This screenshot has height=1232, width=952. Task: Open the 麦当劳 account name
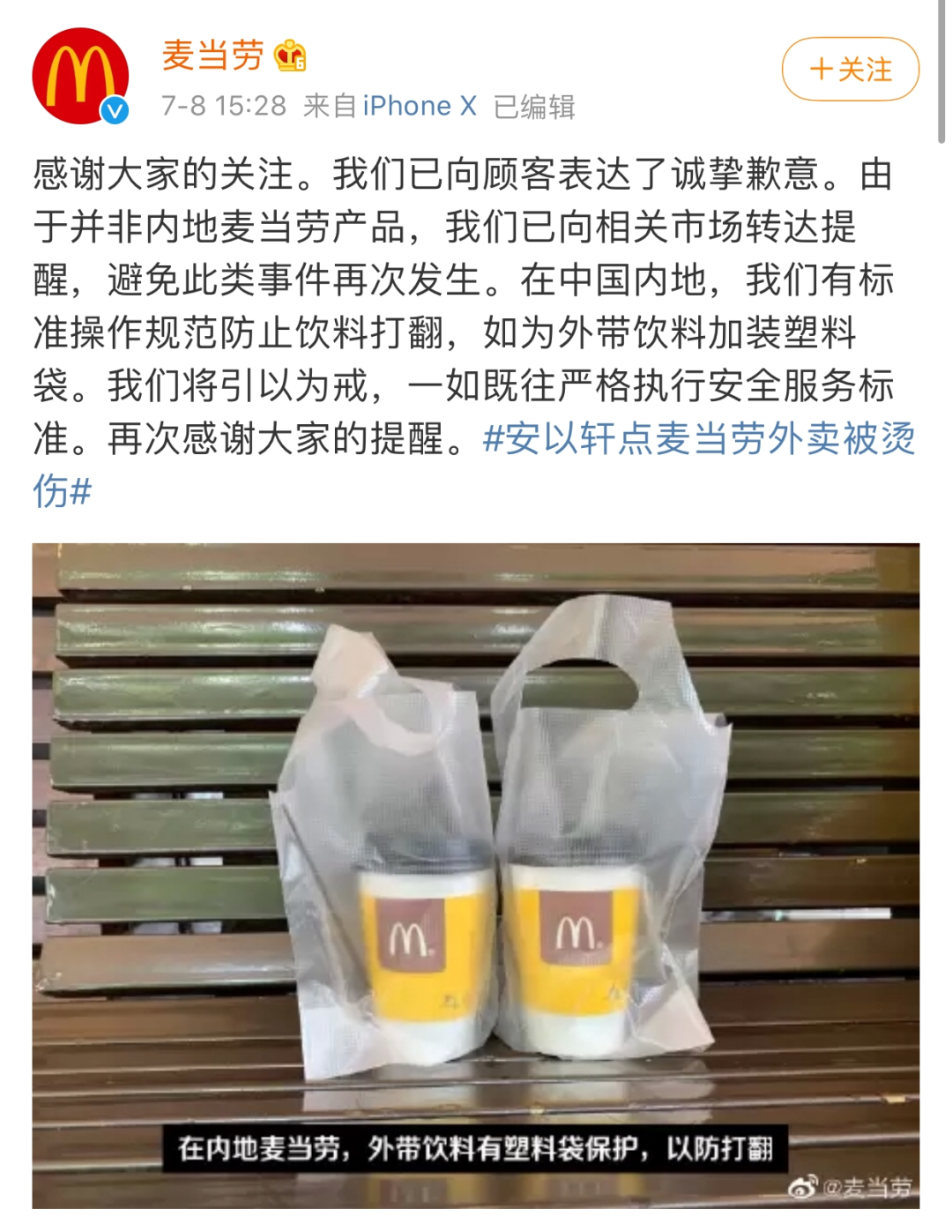pyautogui.click(x=212, y=56)
